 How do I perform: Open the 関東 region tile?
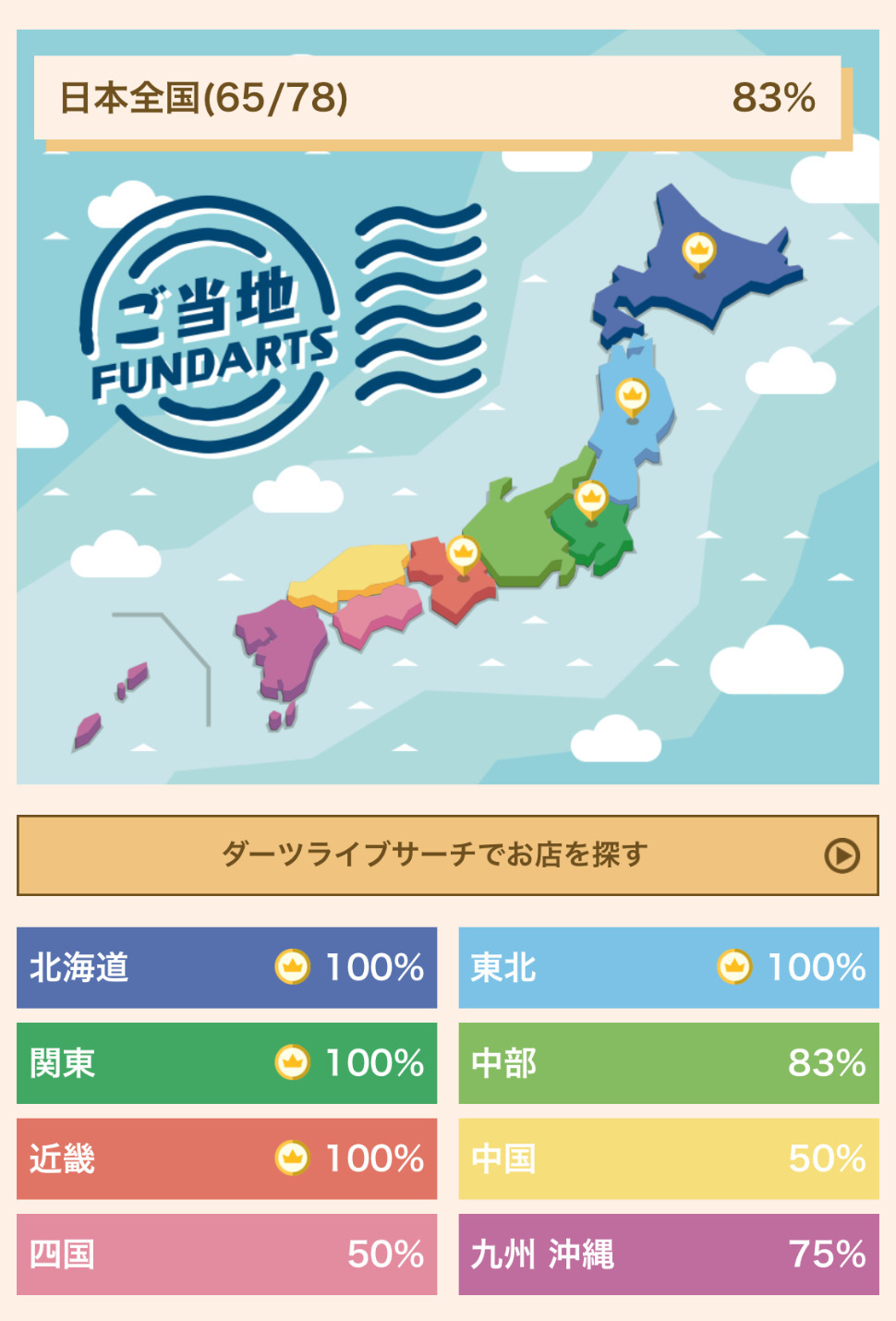tap(226, 1062)
